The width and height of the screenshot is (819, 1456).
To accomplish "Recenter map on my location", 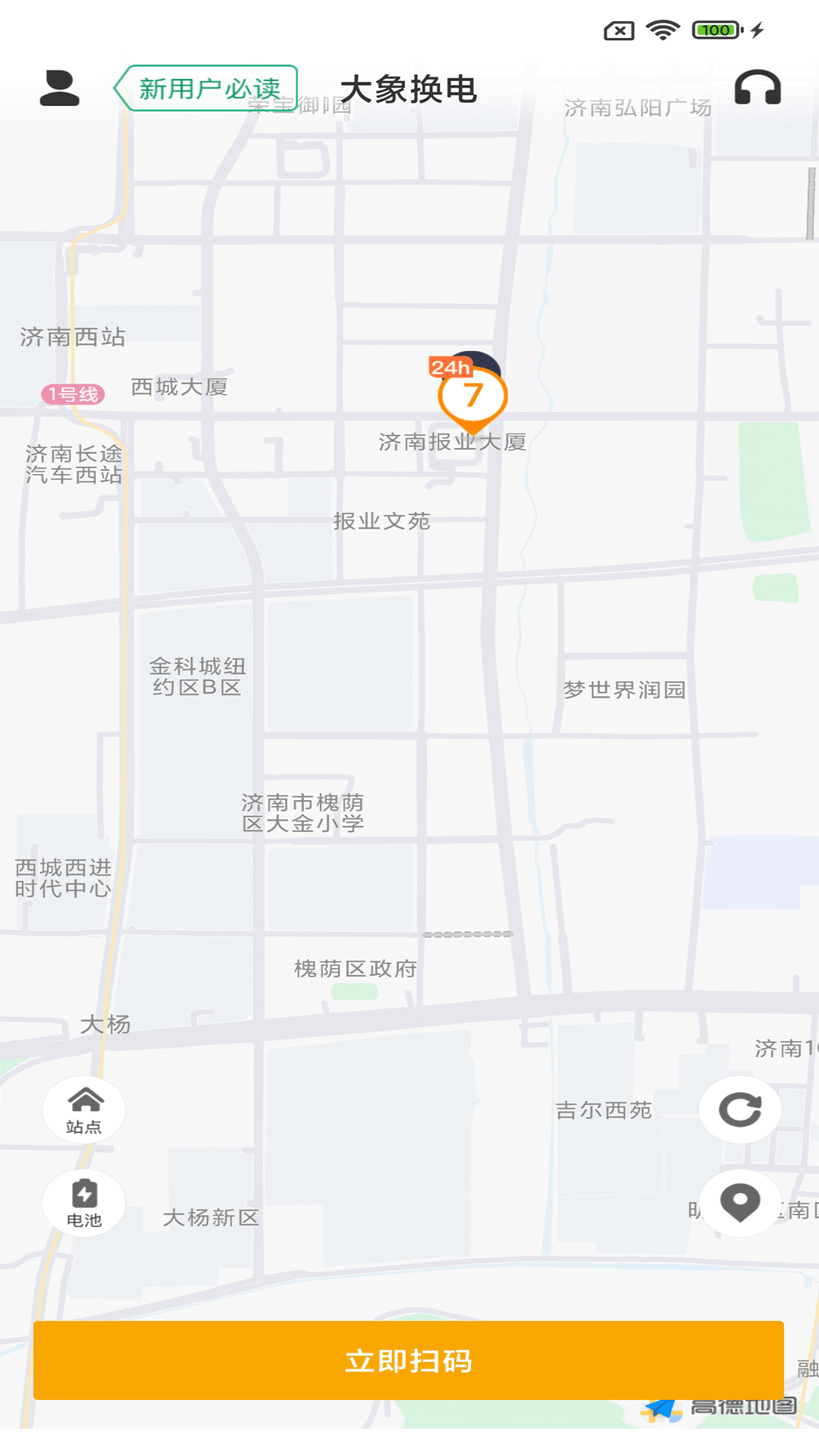I will [x=739, y=1203].
